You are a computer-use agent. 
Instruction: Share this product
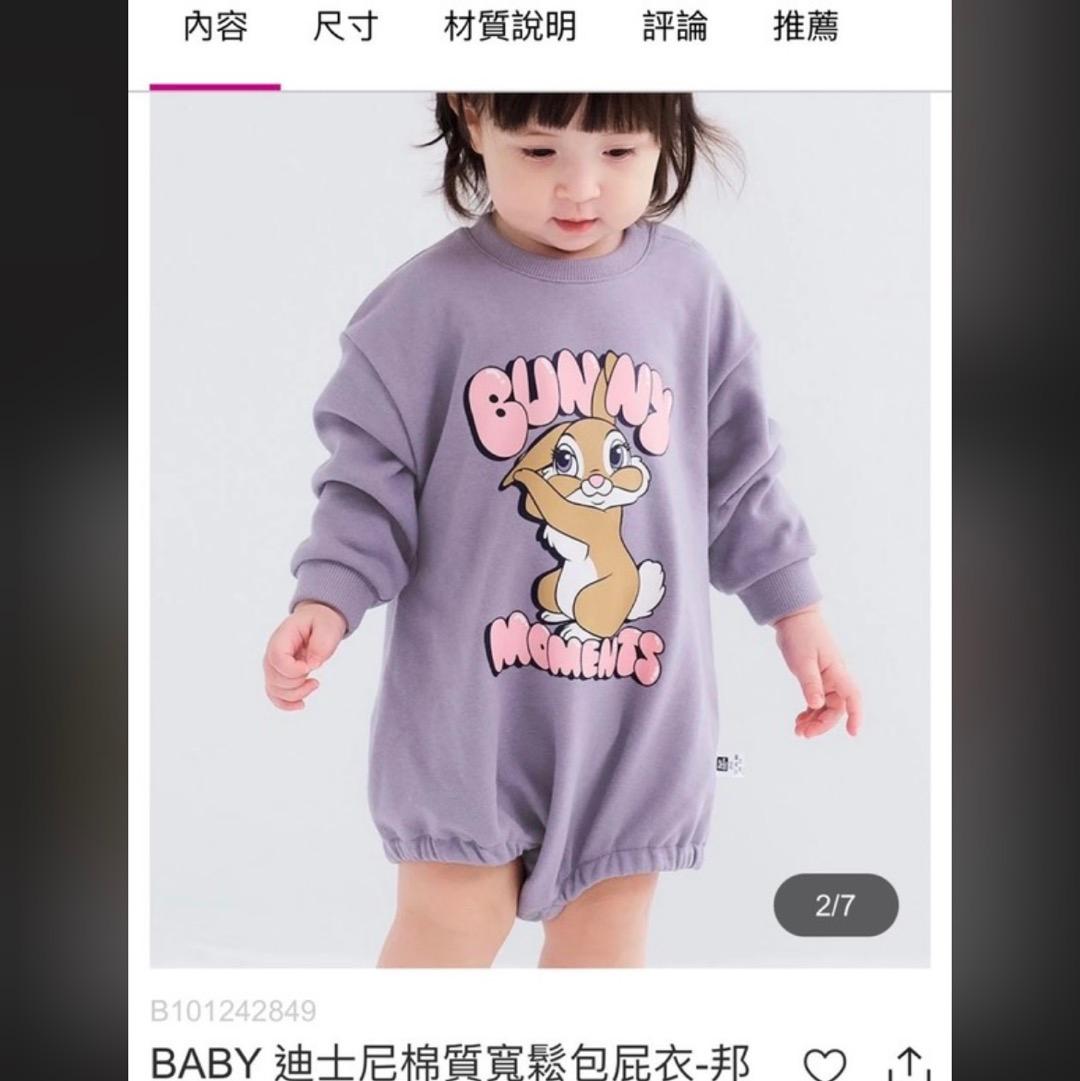909,1063
